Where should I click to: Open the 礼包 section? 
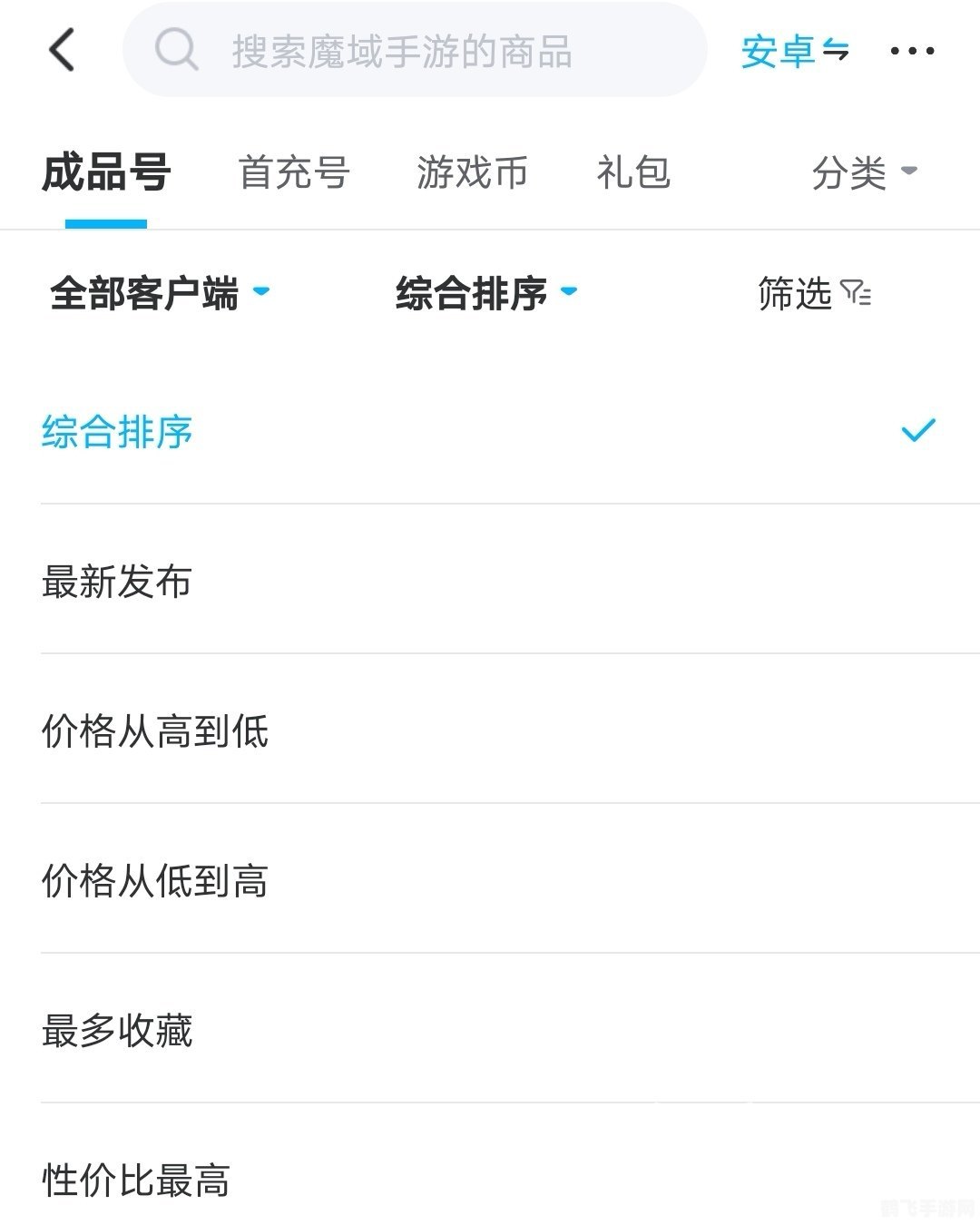(x=634, y=174)
